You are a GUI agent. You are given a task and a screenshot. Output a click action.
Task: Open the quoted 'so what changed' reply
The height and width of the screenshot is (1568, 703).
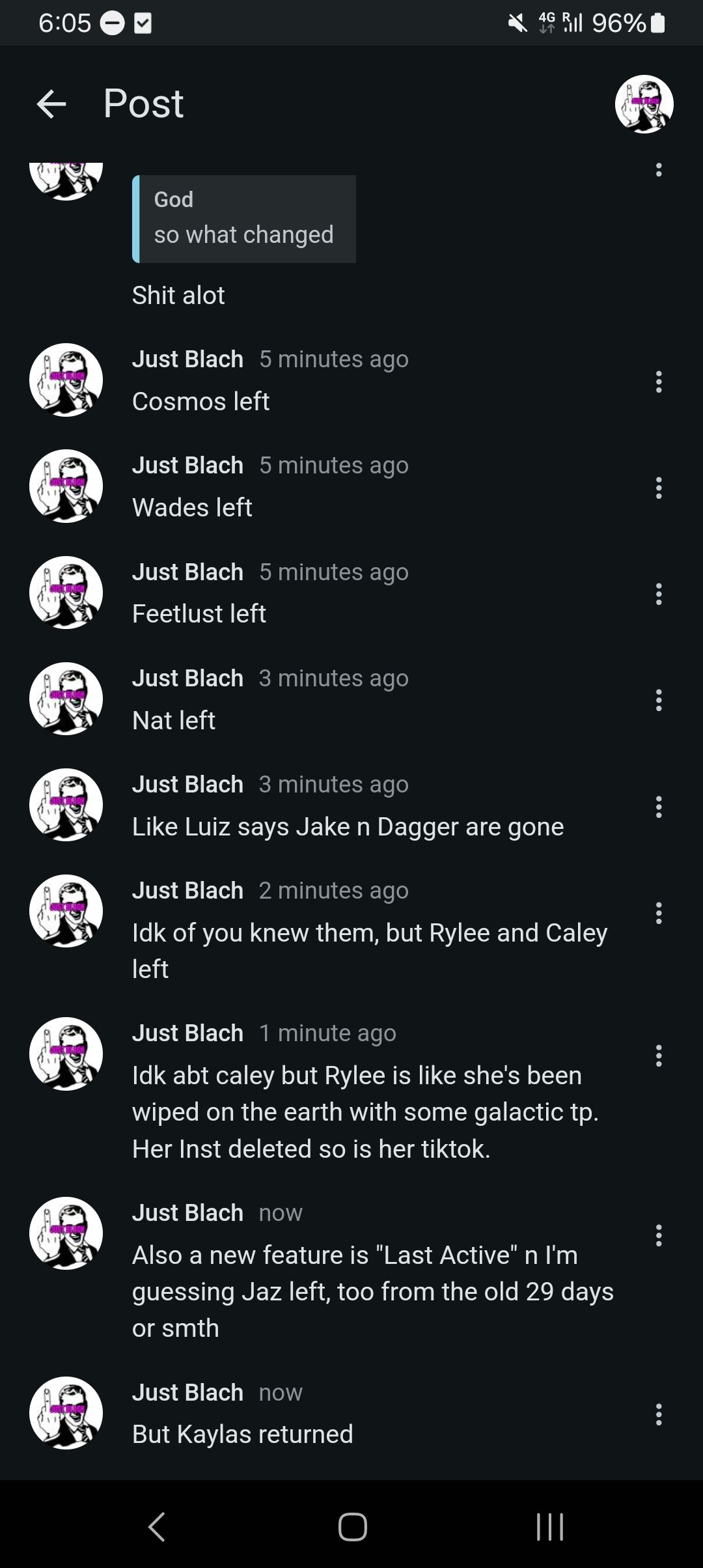click(244, 219)
